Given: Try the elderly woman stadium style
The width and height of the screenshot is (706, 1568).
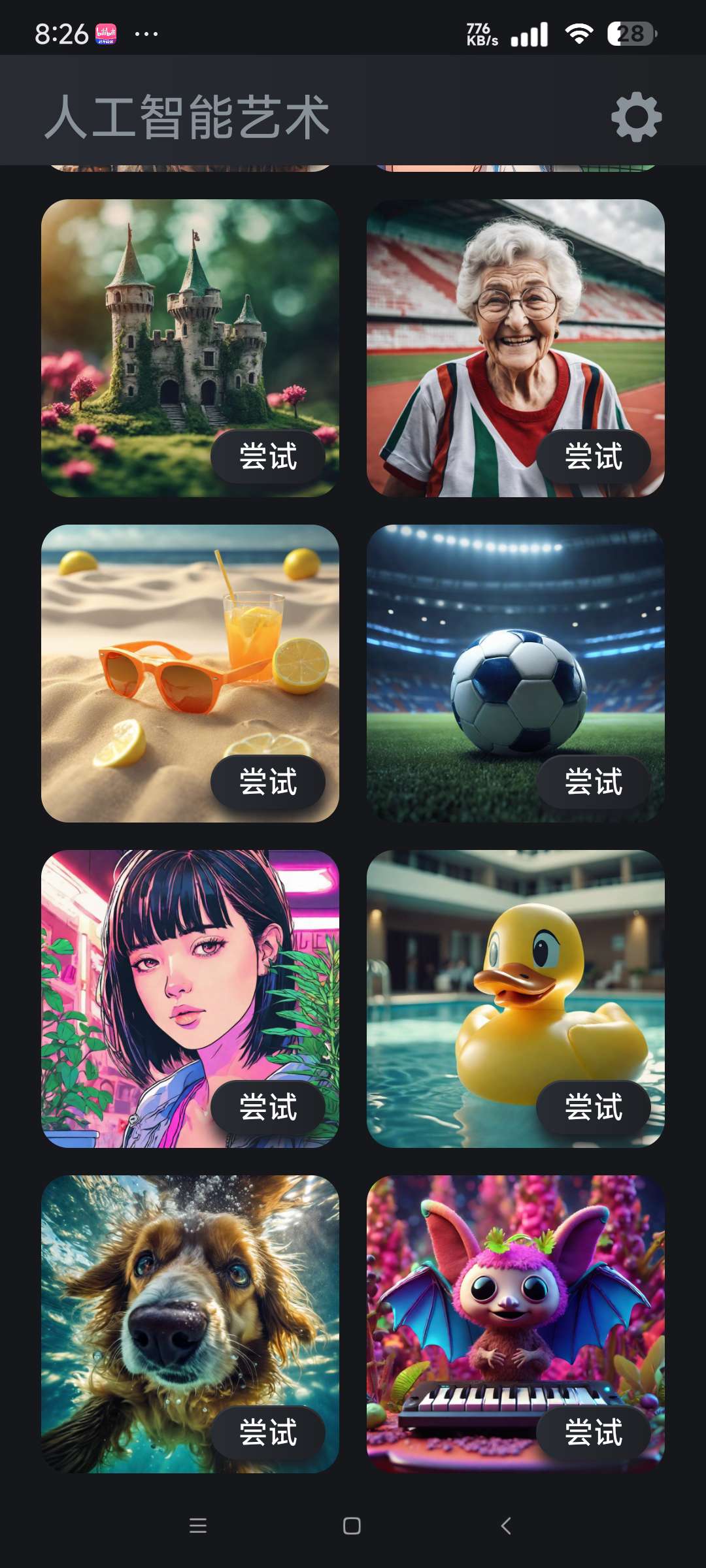Looking at the screenshot, I should coord(594,456).
